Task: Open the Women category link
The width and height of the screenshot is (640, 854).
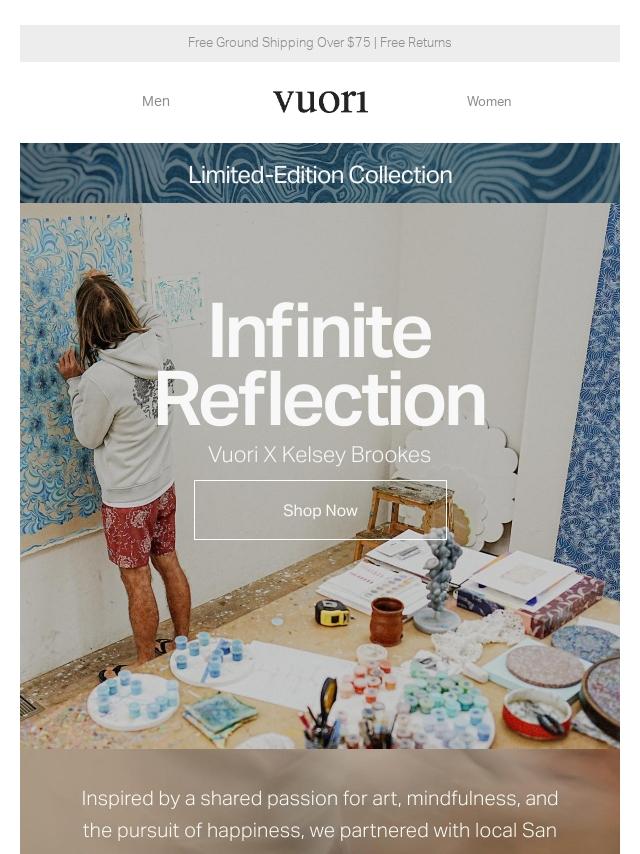Action: coord(488,101)
